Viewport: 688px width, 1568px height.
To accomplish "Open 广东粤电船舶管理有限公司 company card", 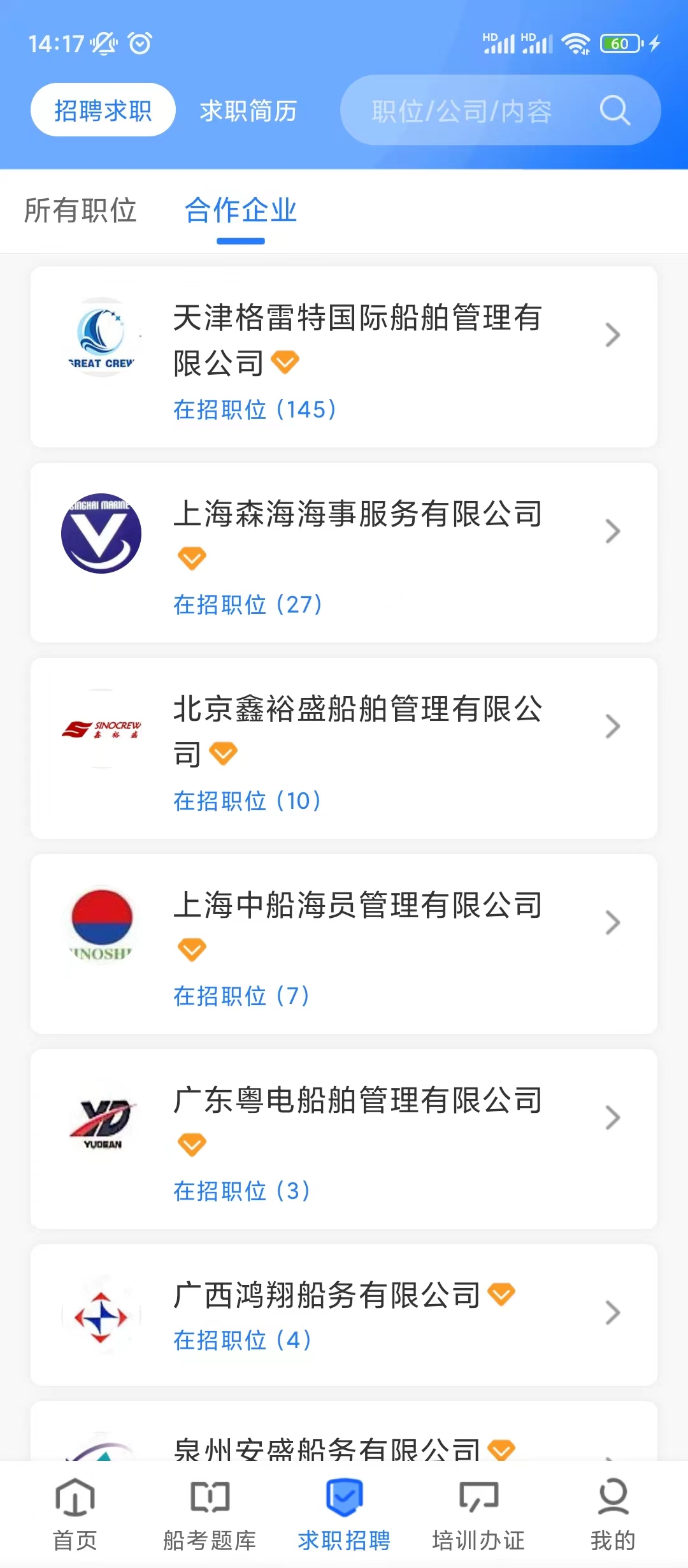I will click(x=344, y=1139).
